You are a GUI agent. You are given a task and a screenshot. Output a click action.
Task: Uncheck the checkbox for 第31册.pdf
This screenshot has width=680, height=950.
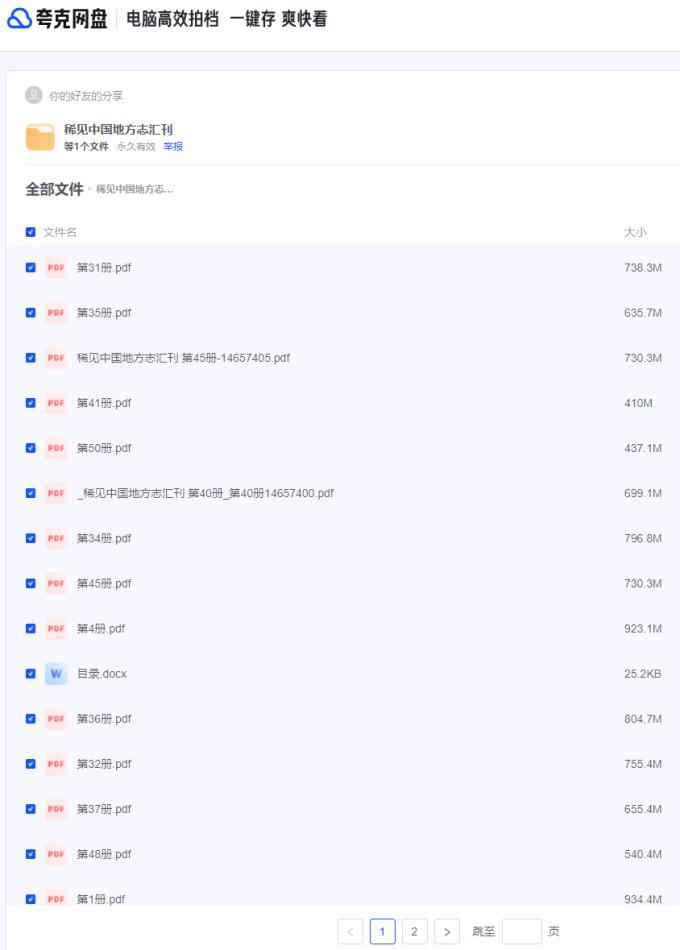coord(30,268)
